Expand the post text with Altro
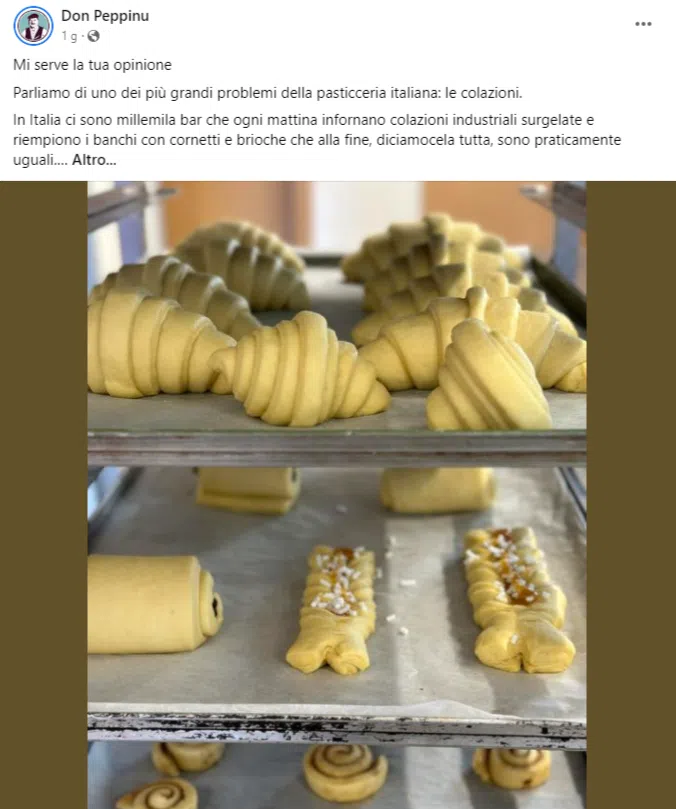 94,160
